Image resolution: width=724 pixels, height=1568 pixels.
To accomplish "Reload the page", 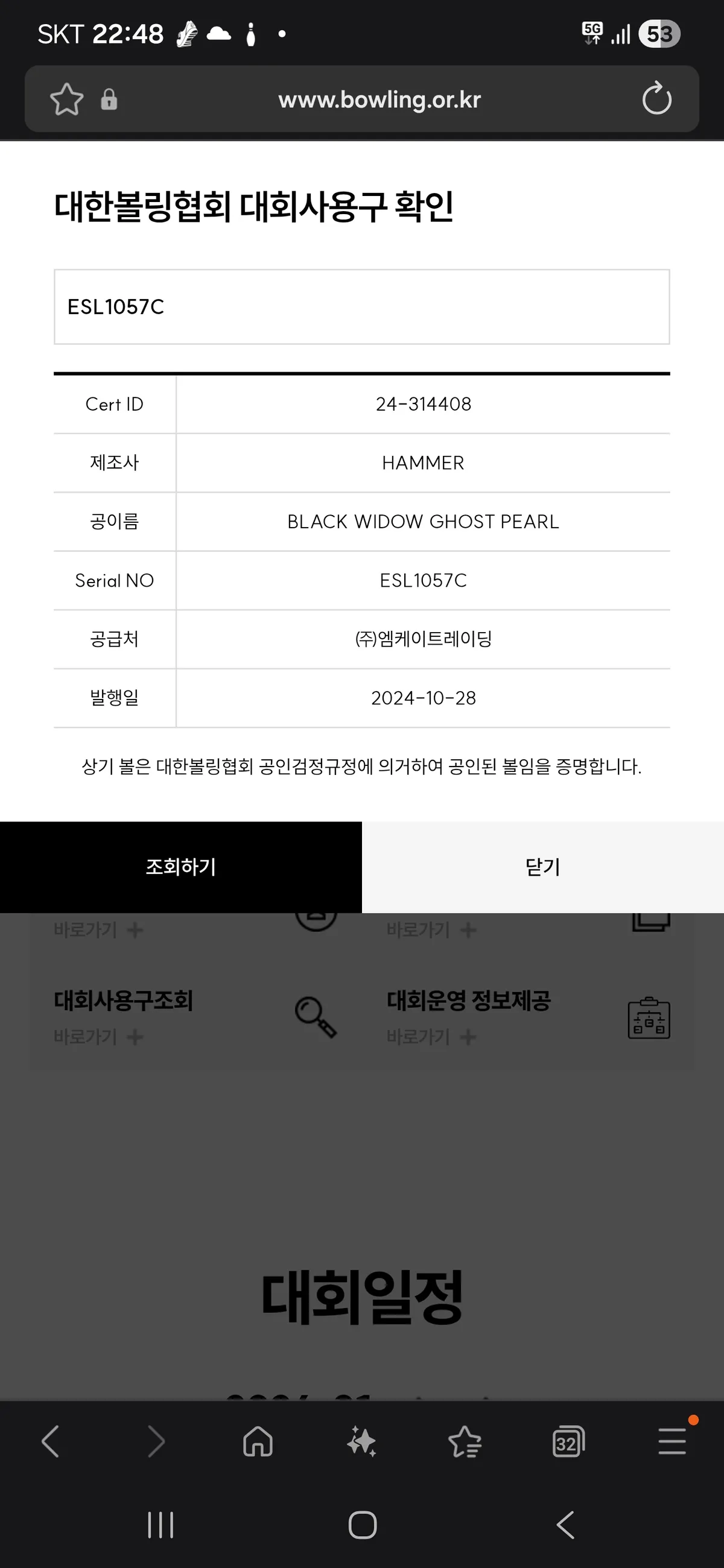I will 656,99.
